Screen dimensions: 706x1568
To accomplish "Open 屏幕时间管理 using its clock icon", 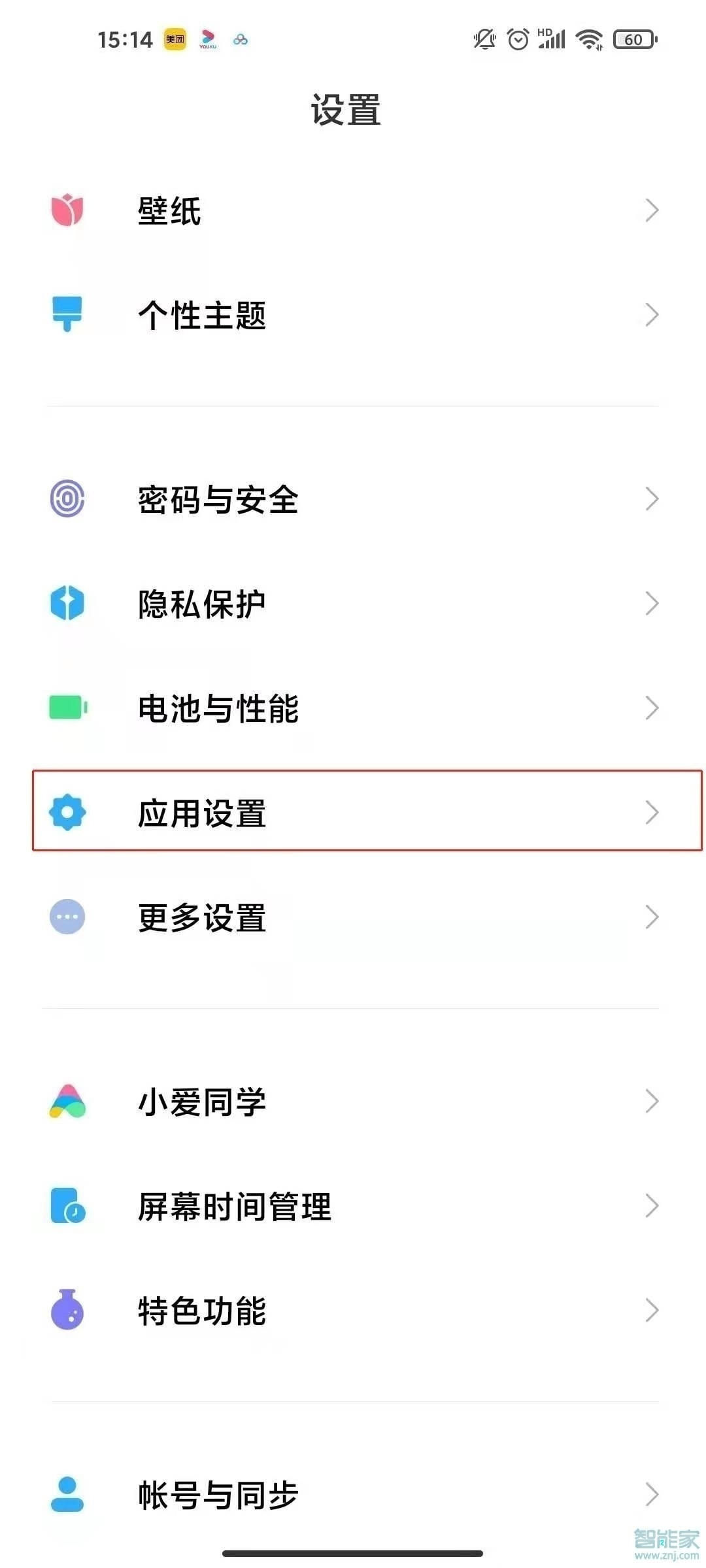I will click(x=66, y=1206).
